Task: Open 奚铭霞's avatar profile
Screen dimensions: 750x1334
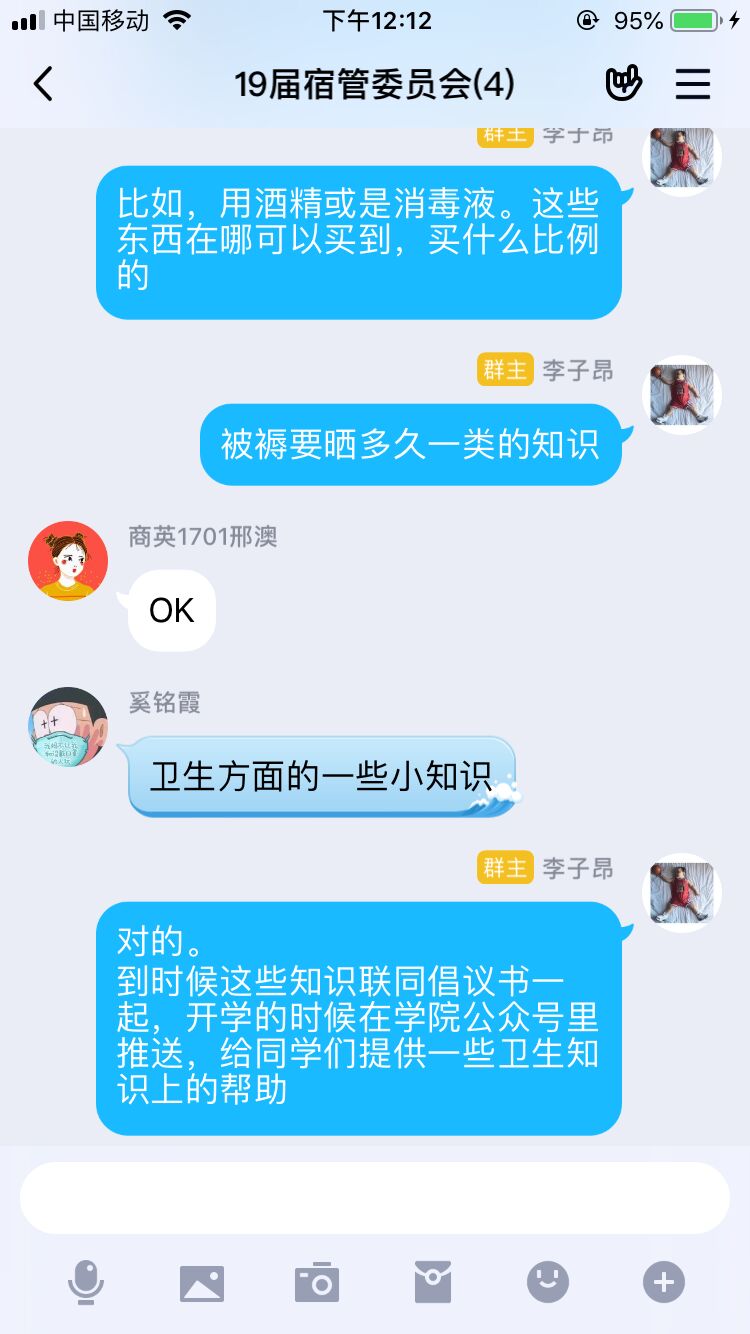Action: (x=68, y=727)
